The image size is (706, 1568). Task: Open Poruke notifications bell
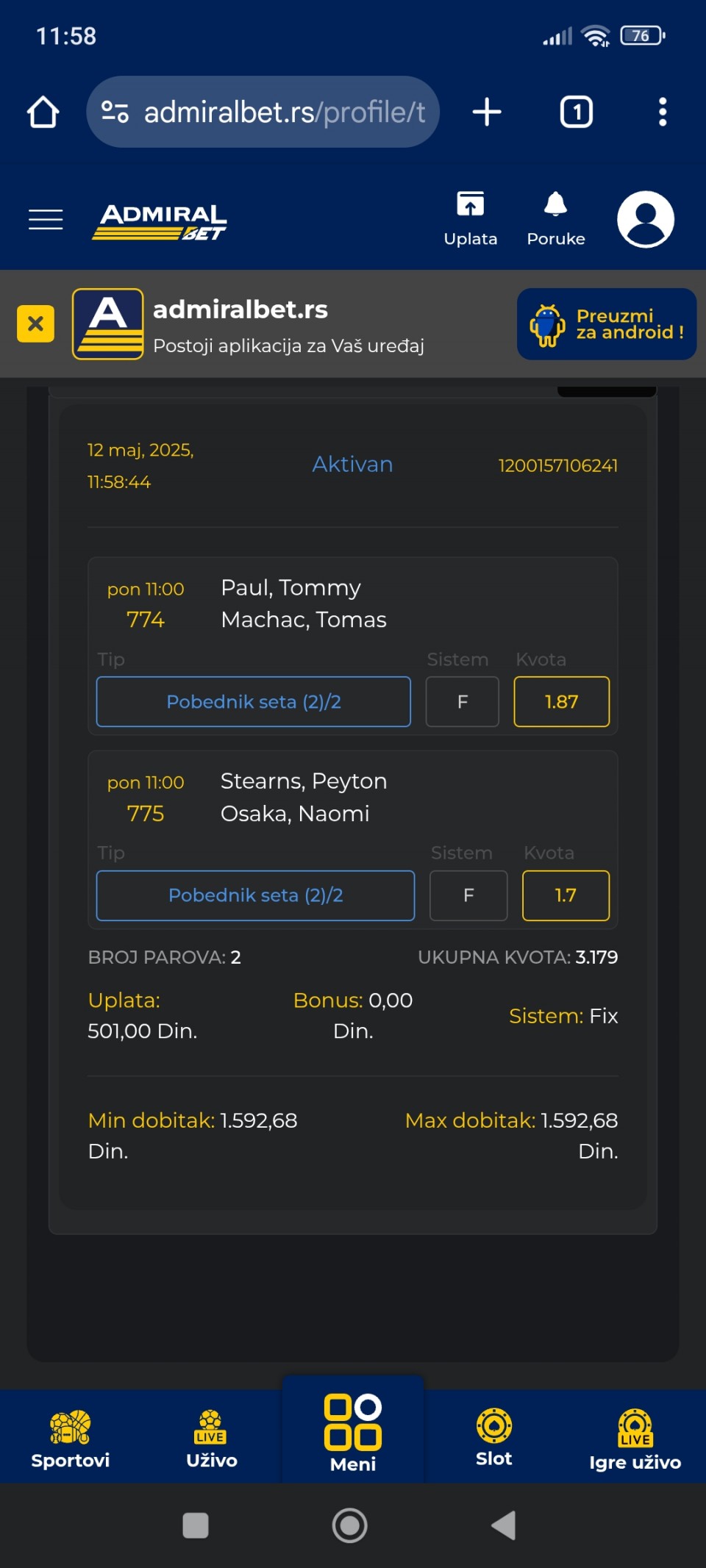pos(556,218)
